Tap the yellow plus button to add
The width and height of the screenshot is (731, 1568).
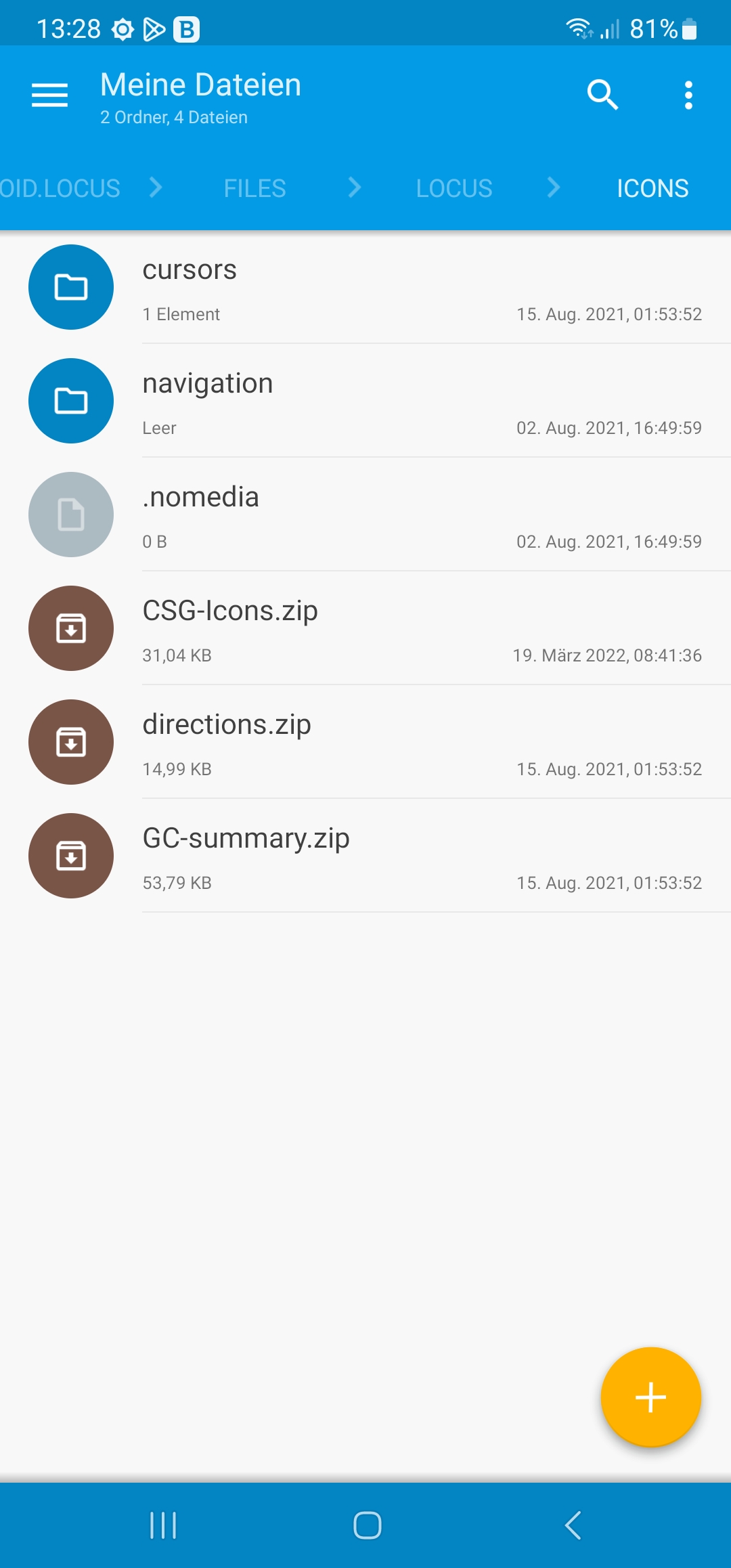point(650,1397)
